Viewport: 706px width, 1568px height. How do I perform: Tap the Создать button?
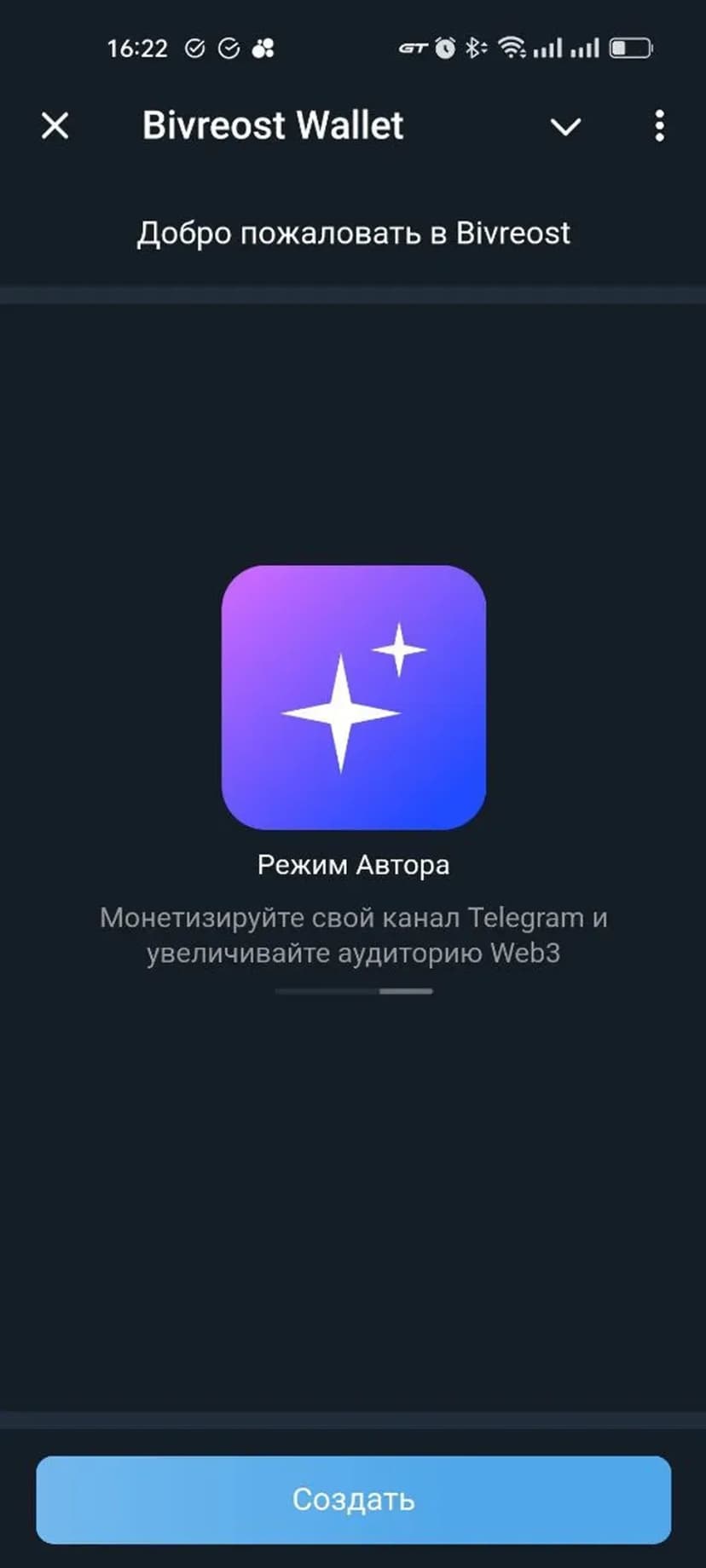pyautogui.click(x=353, y=1499)
